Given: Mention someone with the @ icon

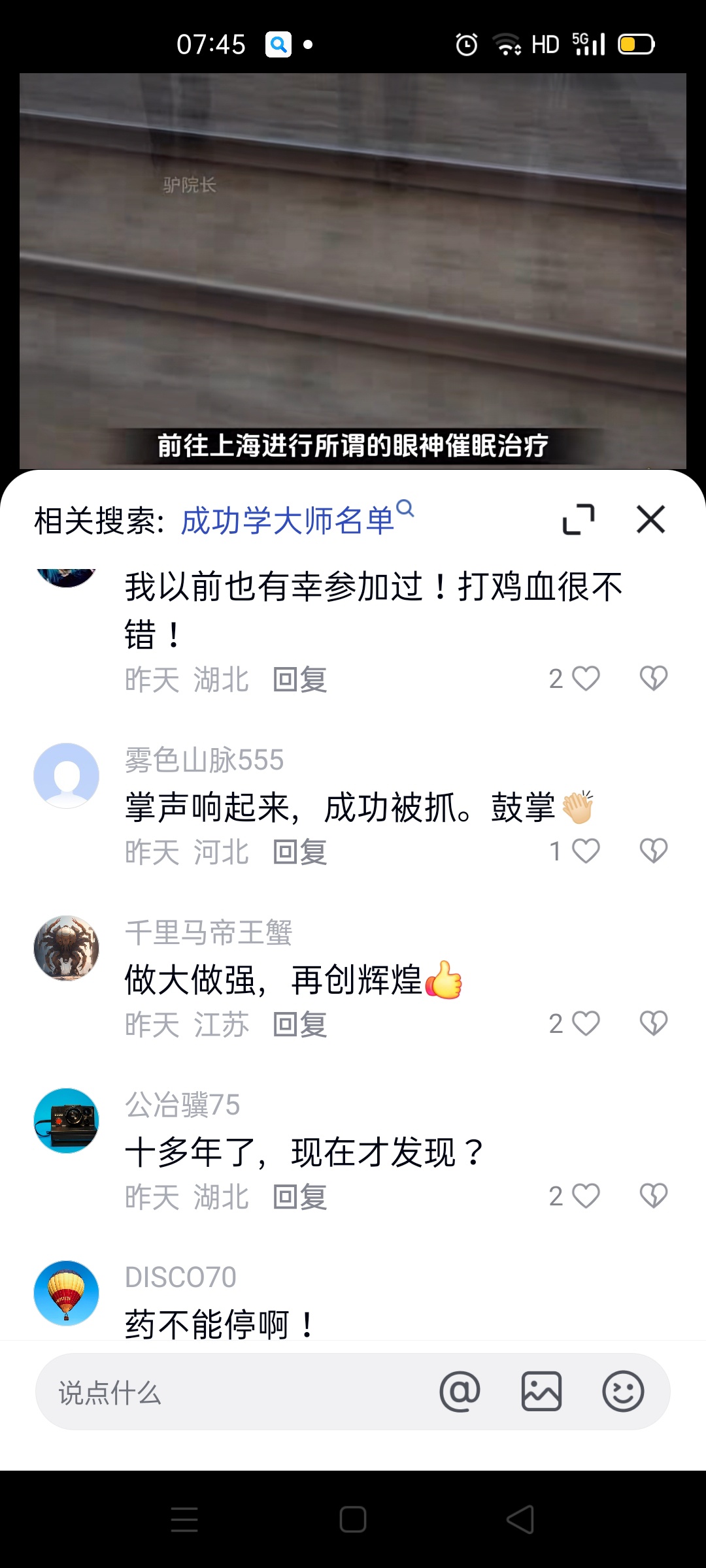Looking at the screenshot, I should [x=460, y=1392].
